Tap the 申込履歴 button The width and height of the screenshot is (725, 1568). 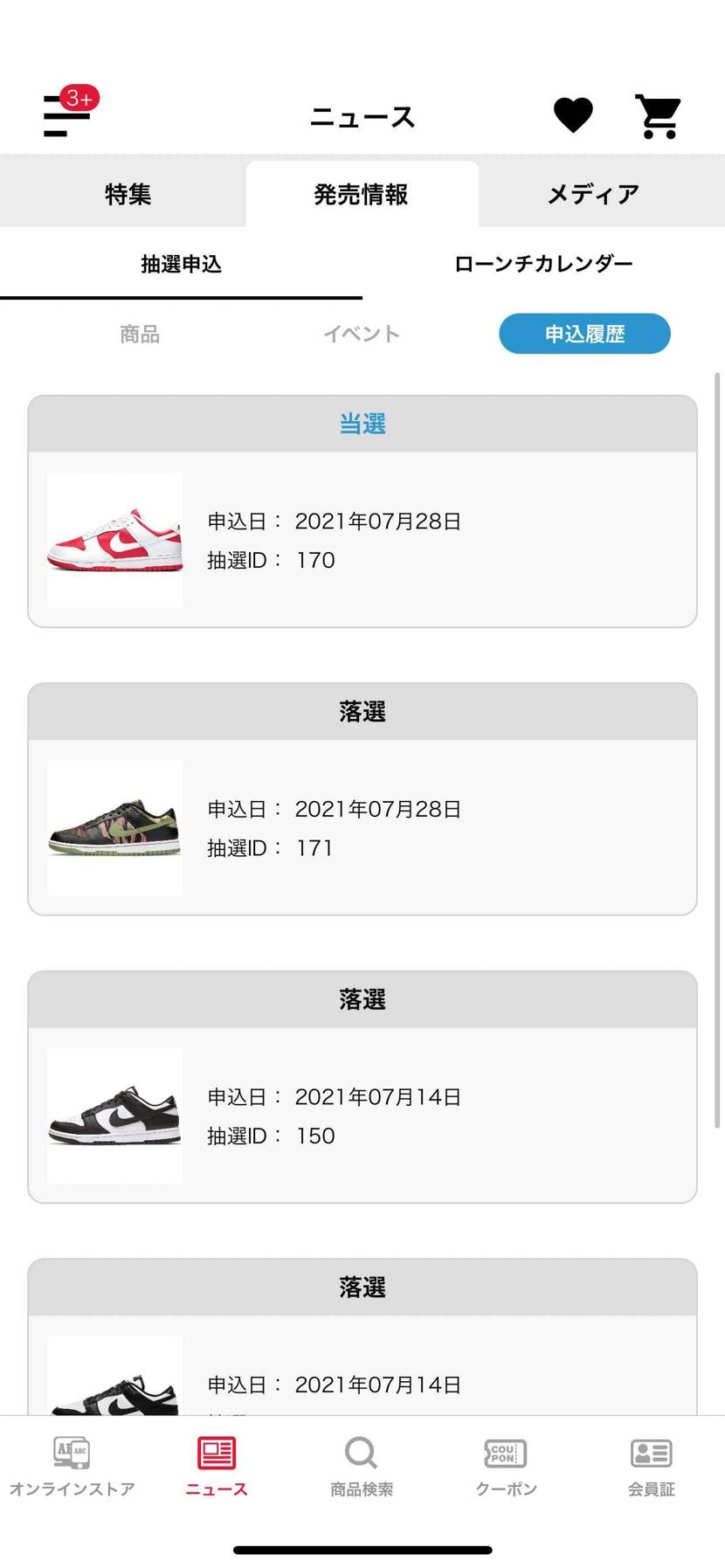584,334
